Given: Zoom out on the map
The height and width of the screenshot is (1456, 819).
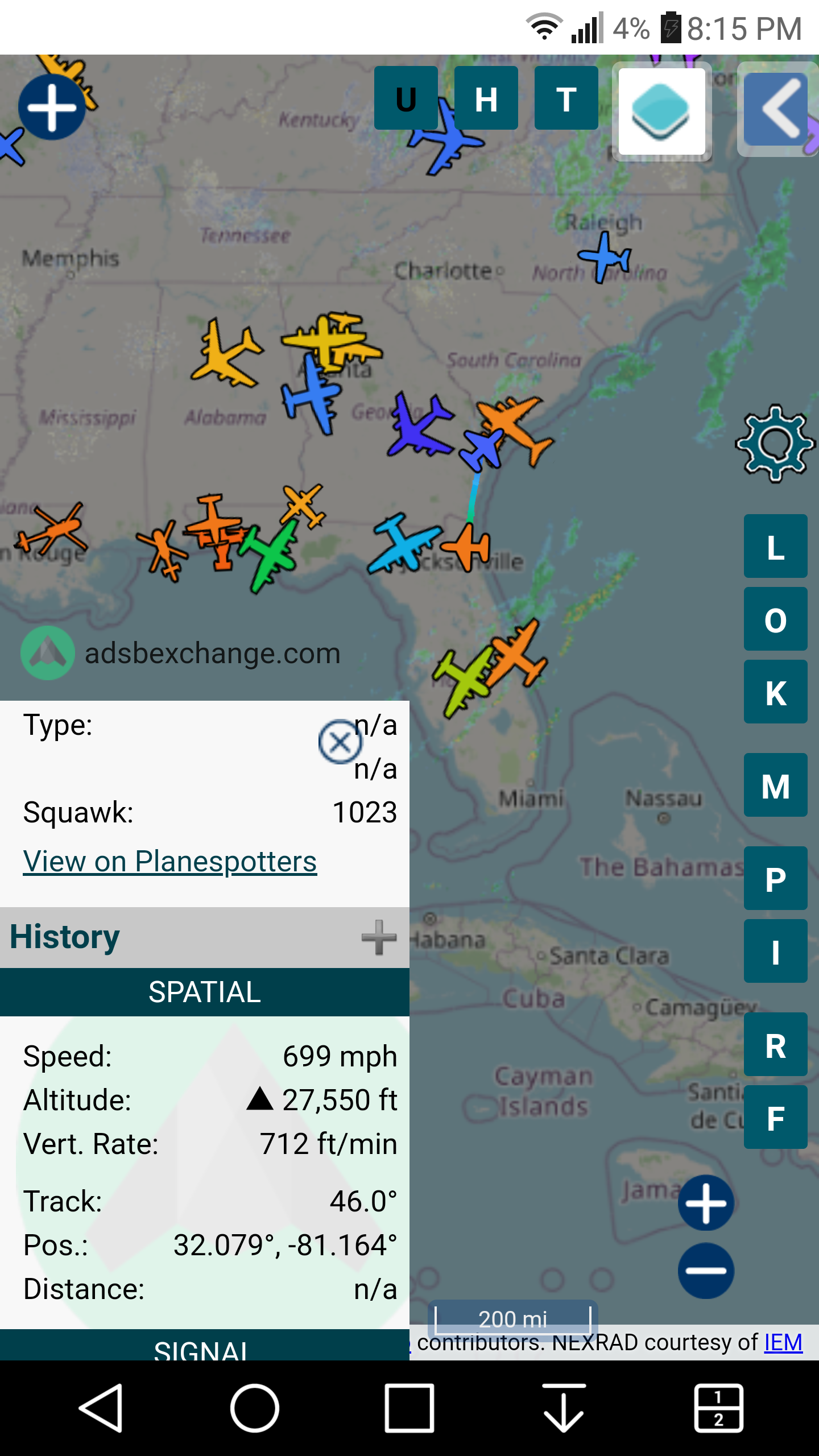Looking at the screenshot, I should (706, 1271).
